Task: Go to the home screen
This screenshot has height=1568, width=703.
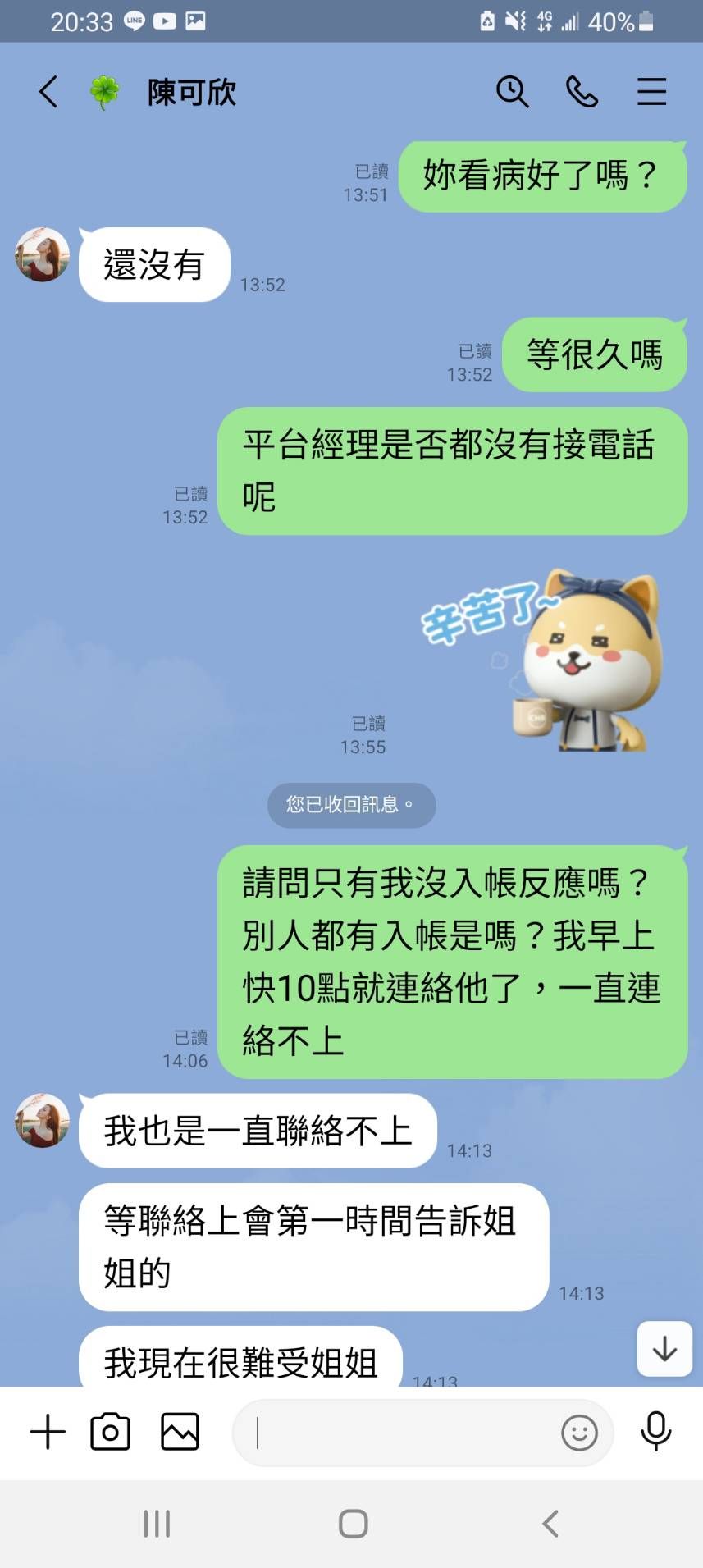Action: click(353, 1524)
